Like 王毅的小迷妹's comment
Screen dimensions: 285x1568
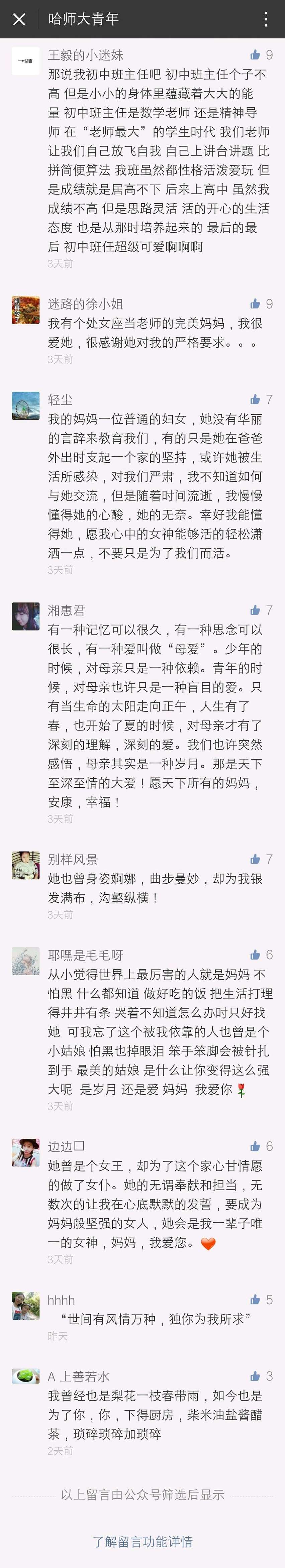pos(256,55)
